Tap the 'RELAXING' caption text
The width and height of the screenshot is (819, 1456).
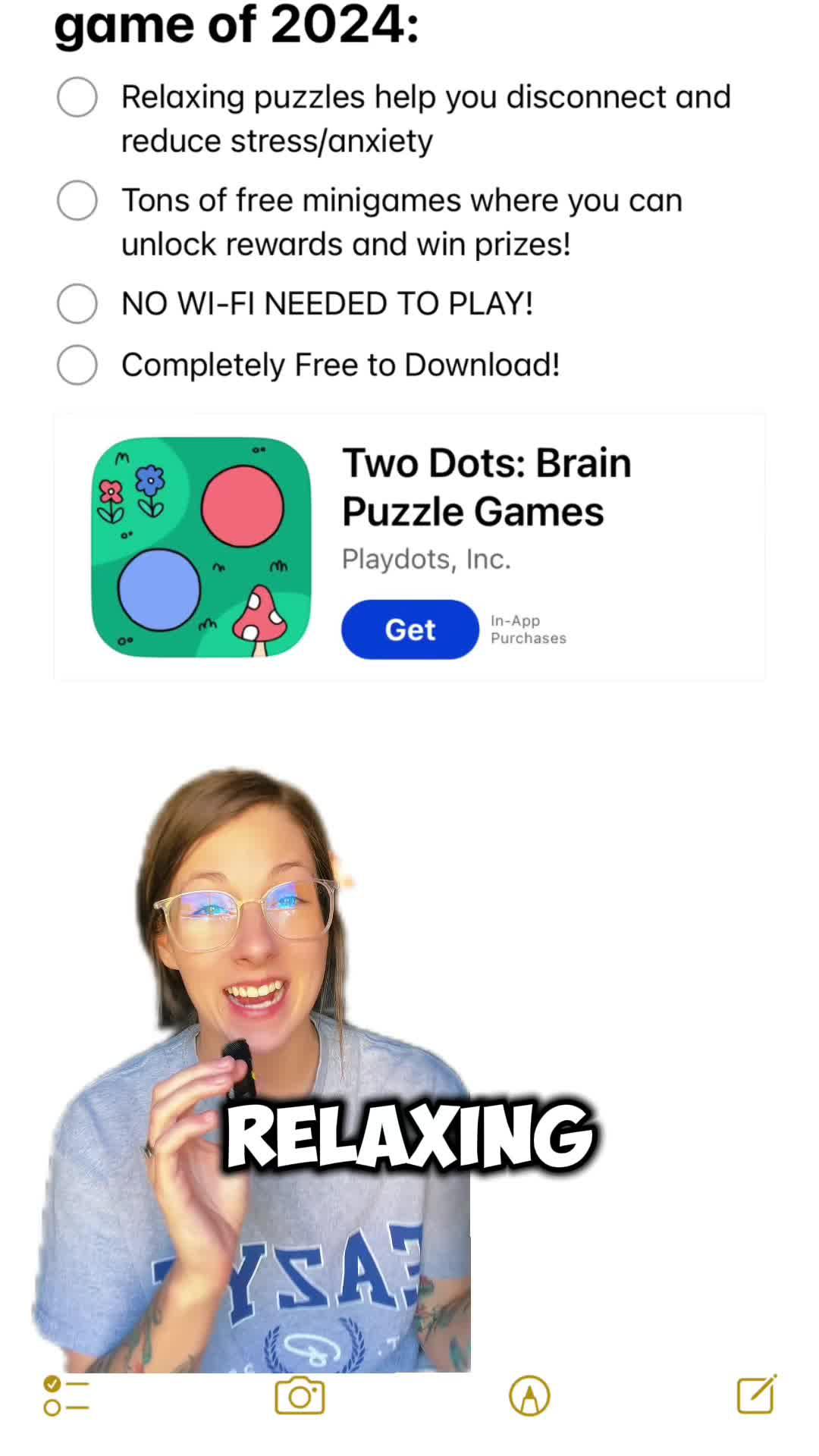(409, 1131)
